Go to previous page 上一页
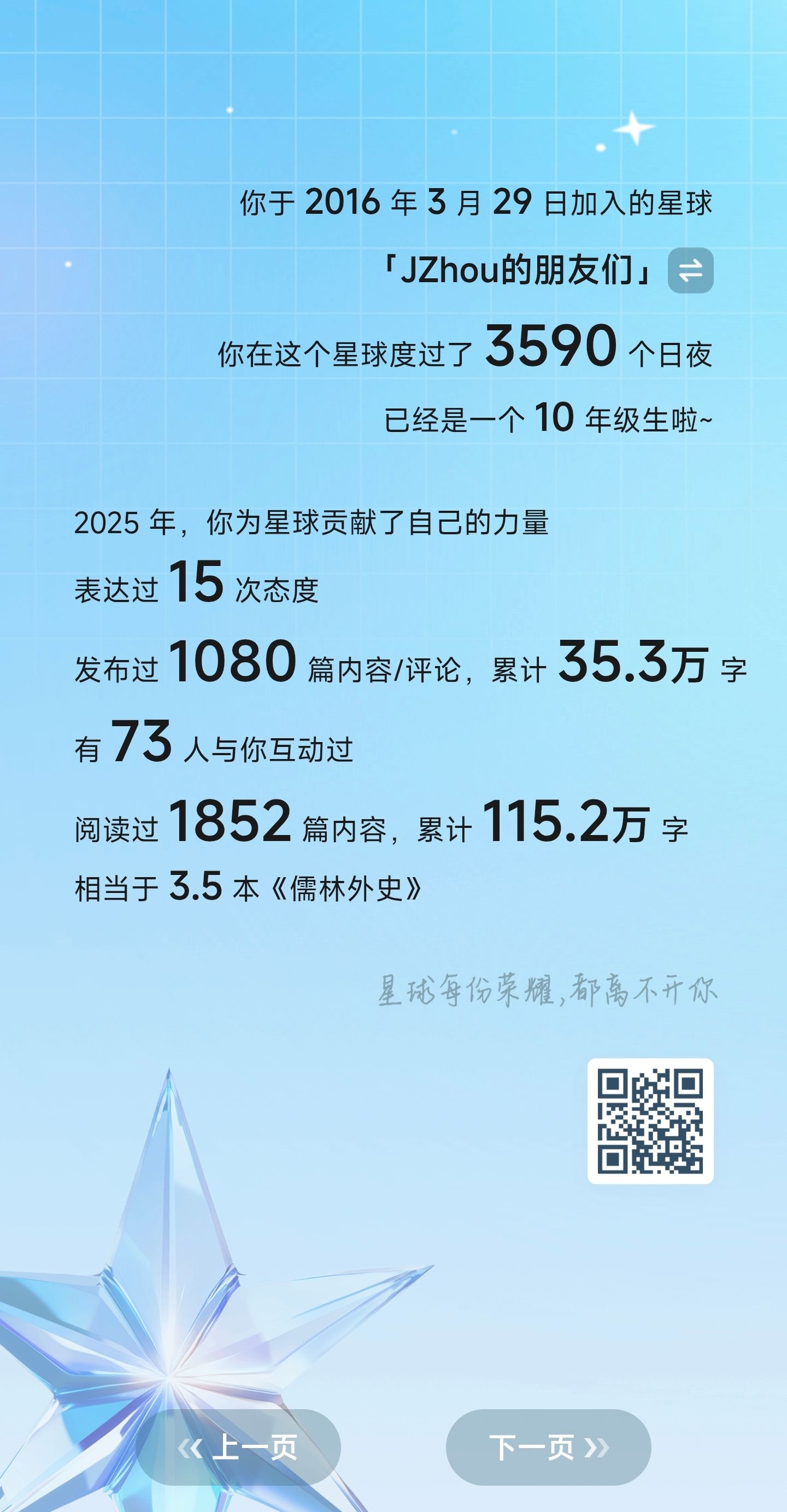 (238, 1447)
